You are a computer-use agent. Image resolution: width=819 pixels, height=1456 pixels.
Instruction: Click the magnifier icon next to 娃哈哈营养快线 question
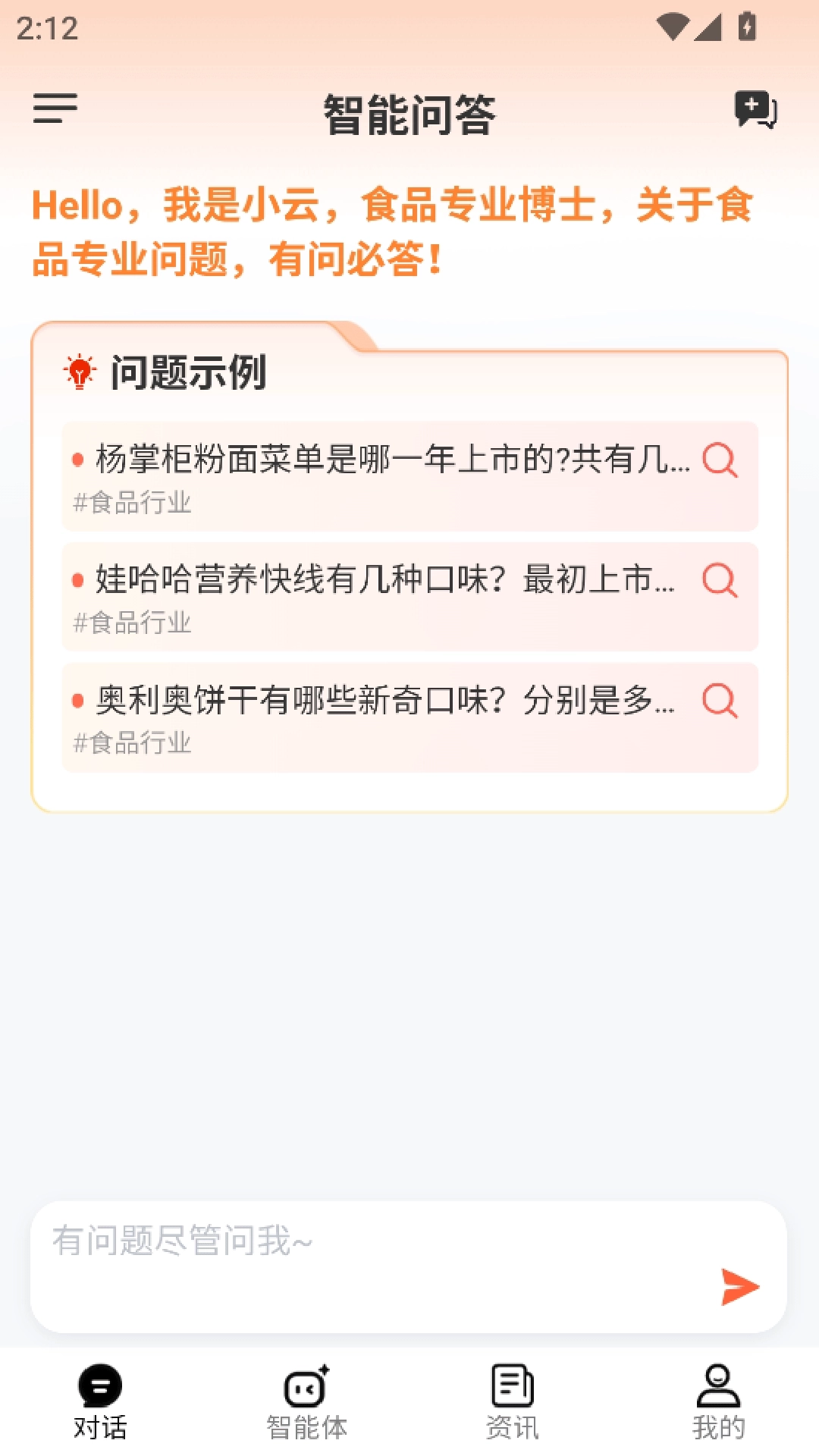click(x=720, y=582)
